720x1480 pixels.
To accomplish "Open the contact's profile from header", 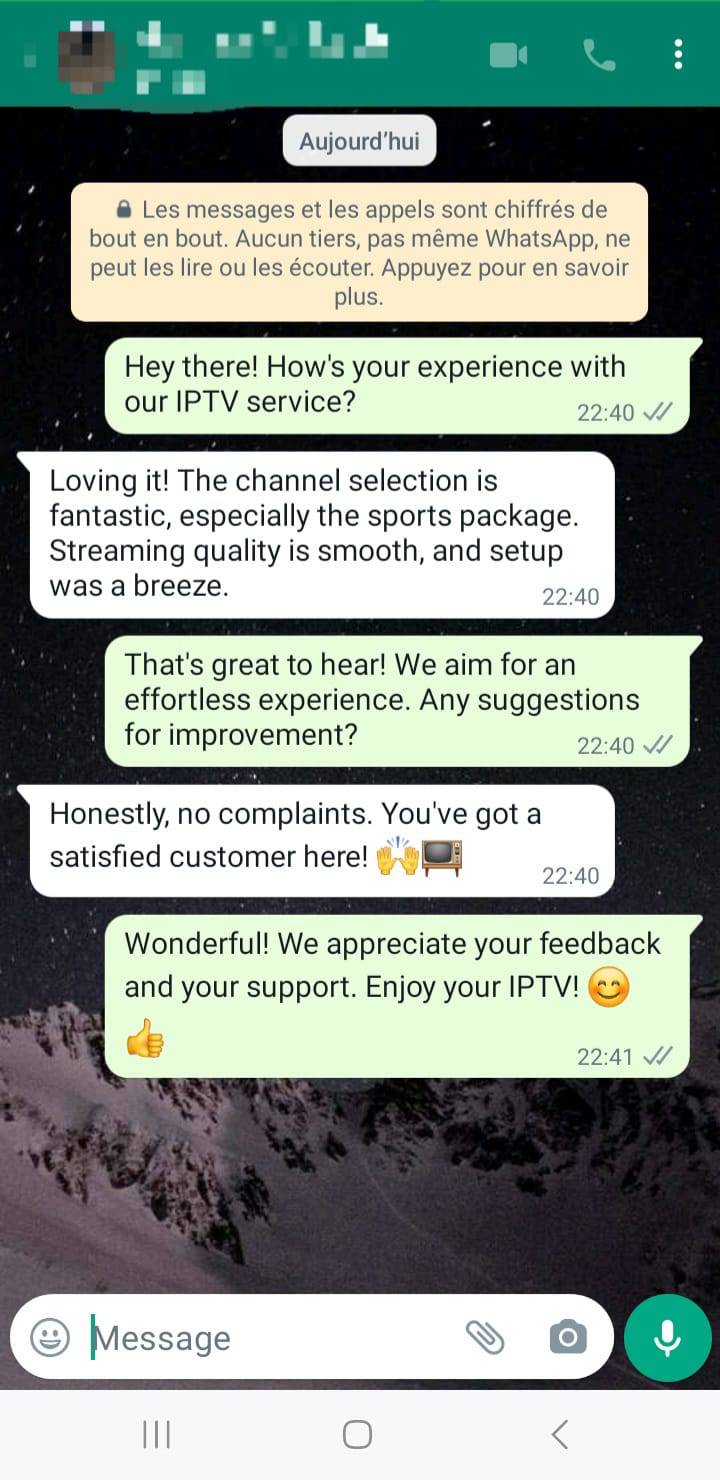I will coord(260,55).
